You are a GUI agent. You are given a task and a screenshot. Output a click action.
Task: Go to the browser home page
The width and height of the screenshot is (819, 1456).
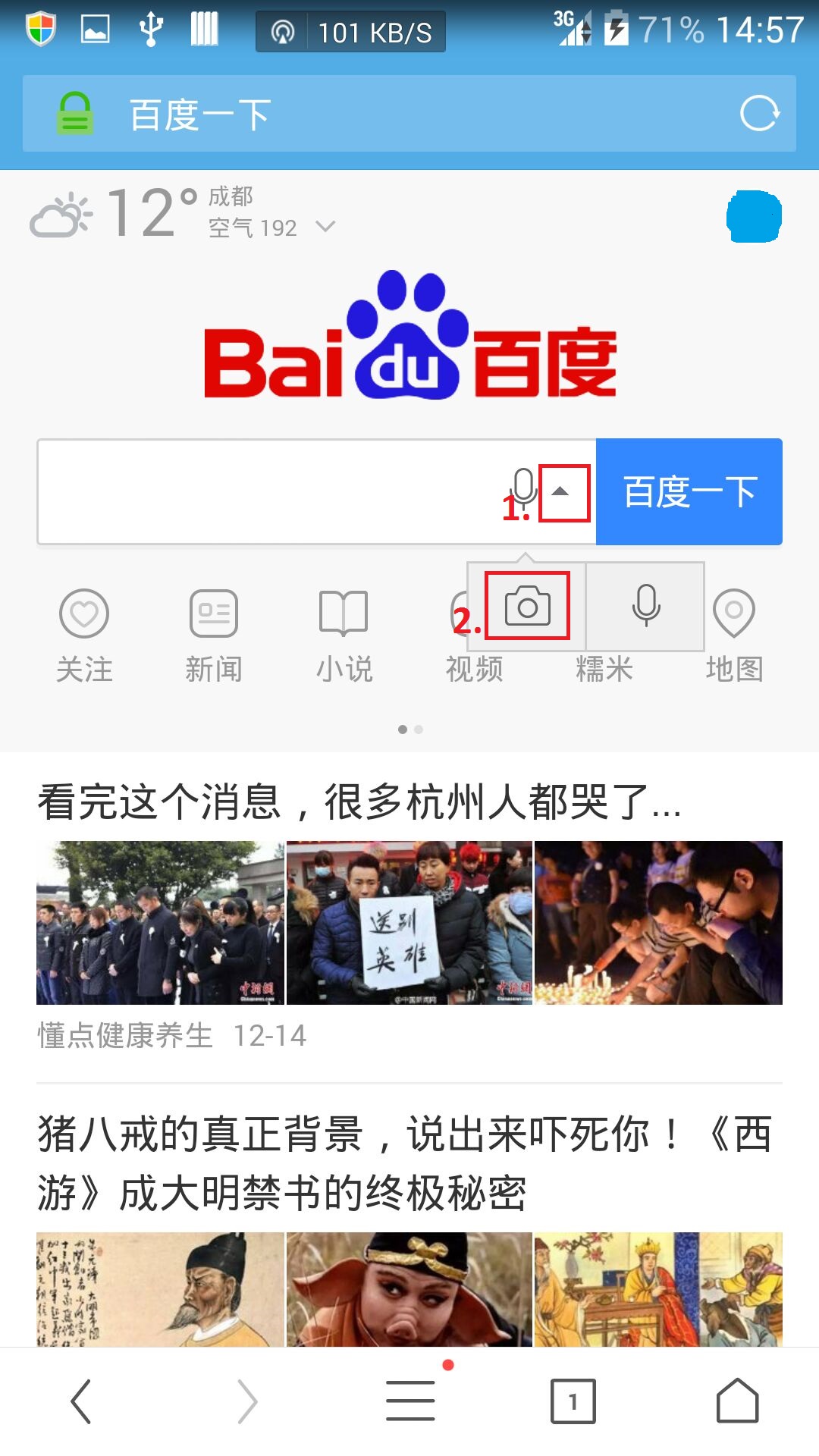tap(738, 1401)
